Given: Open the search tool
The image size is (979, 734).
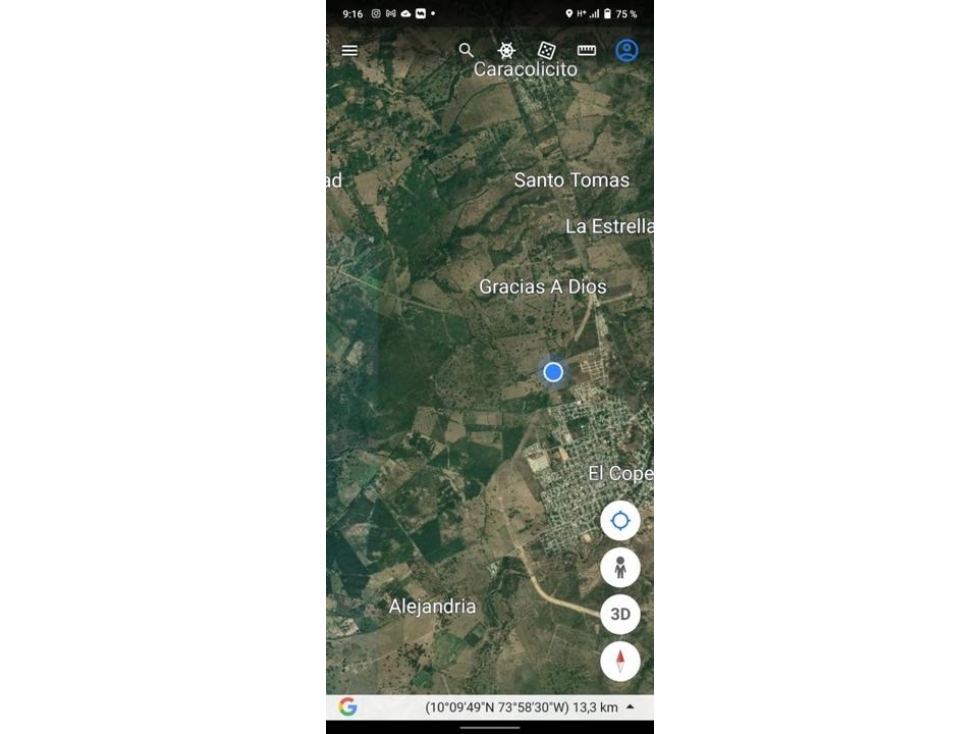Looking at the screenshot, I should click(x=466, y=50).
